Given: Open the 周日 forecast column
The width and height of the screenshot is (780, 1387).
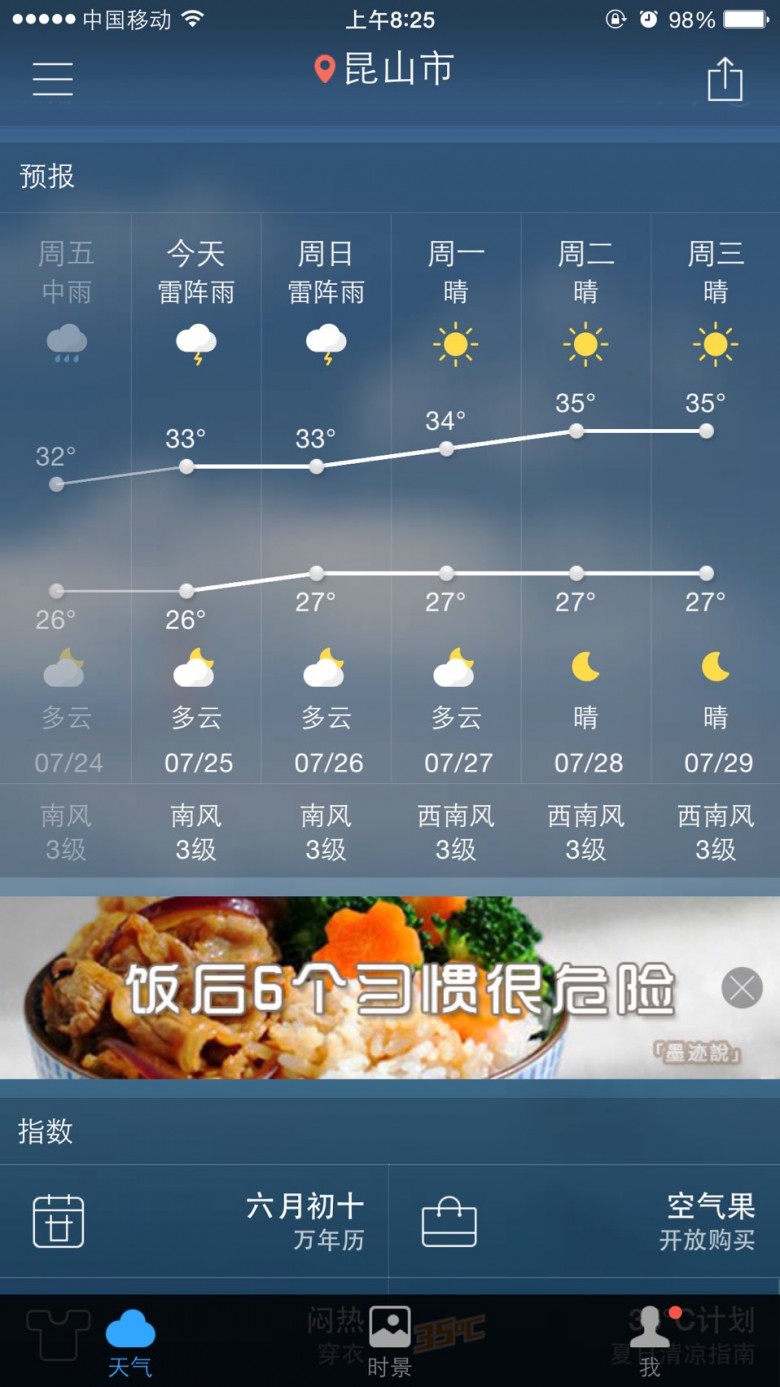Looking at the screenshot, I should coord(326,497).
